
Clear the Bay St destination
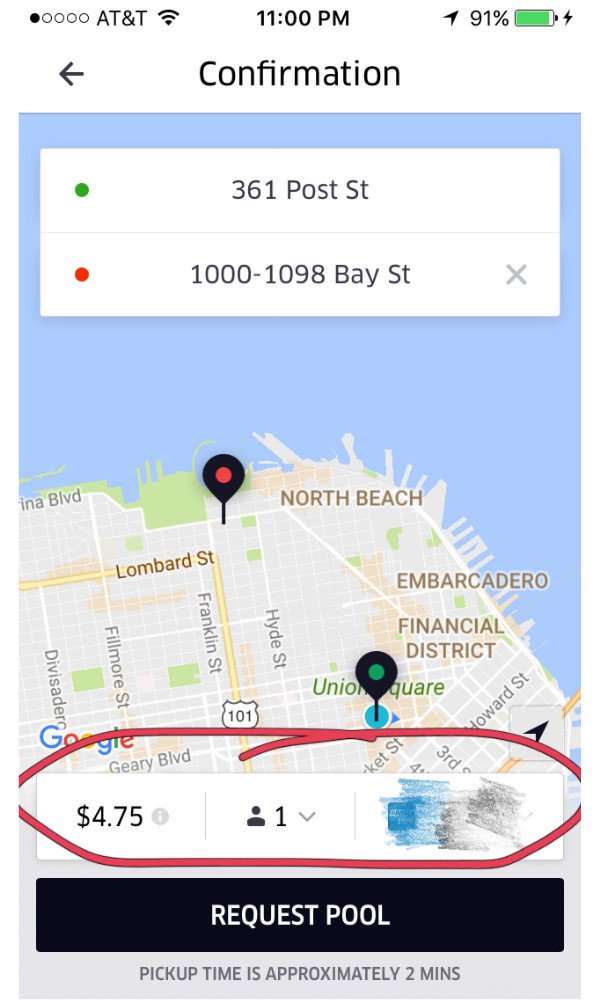tap(516, 275)
